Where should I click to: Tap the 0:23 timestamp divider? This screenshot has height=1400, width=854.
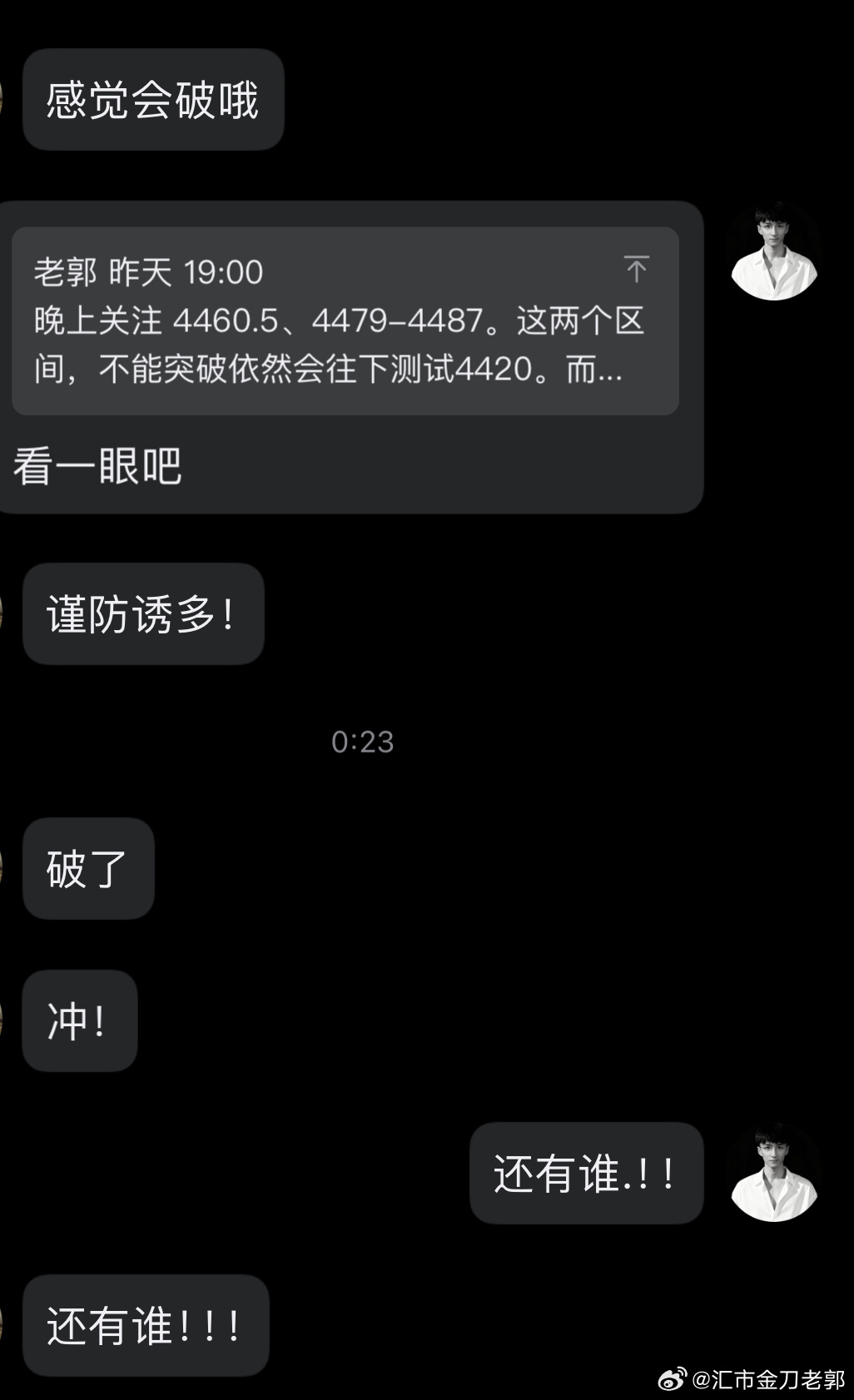coord(362,742)
